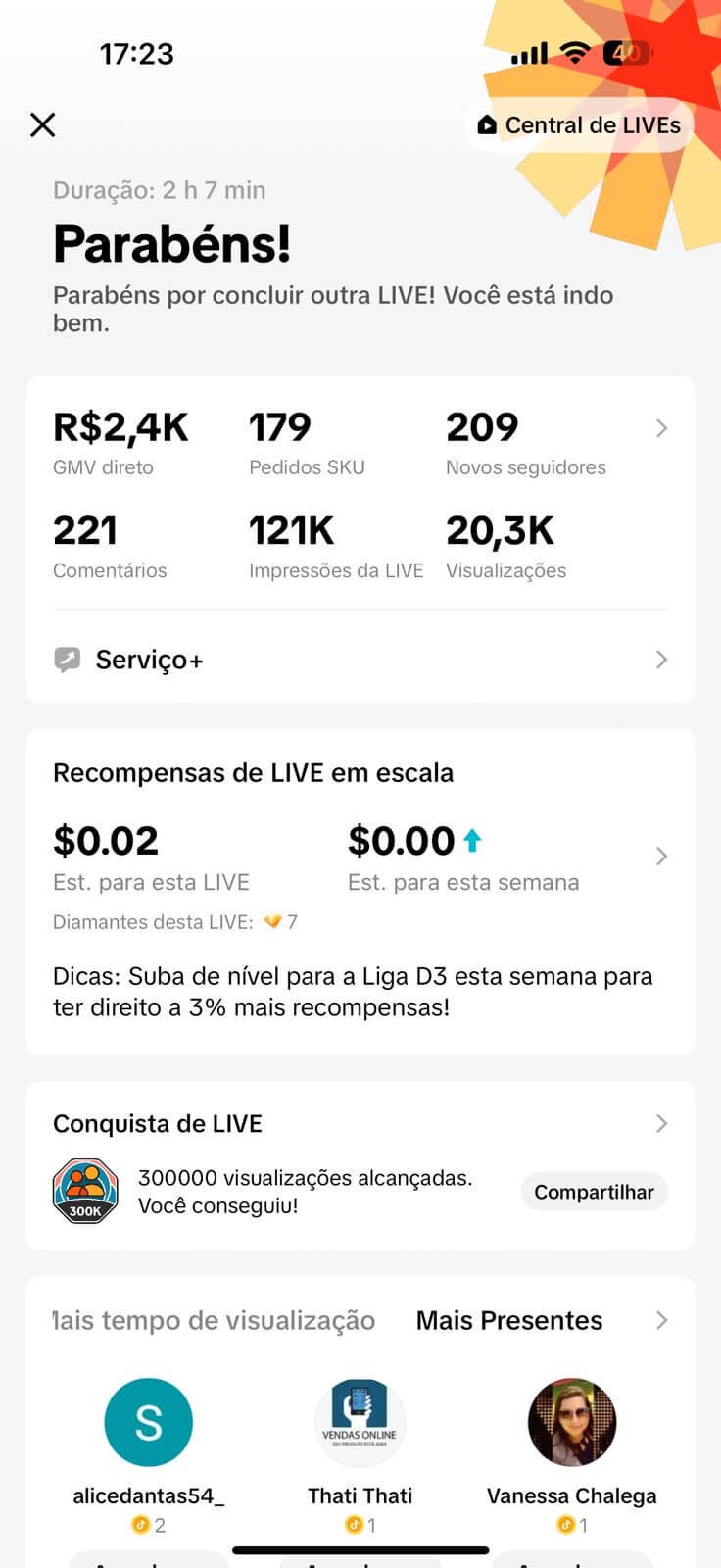Open Central de LIVEs
Screen dimensions: 721x1568
tap(579, 125)
